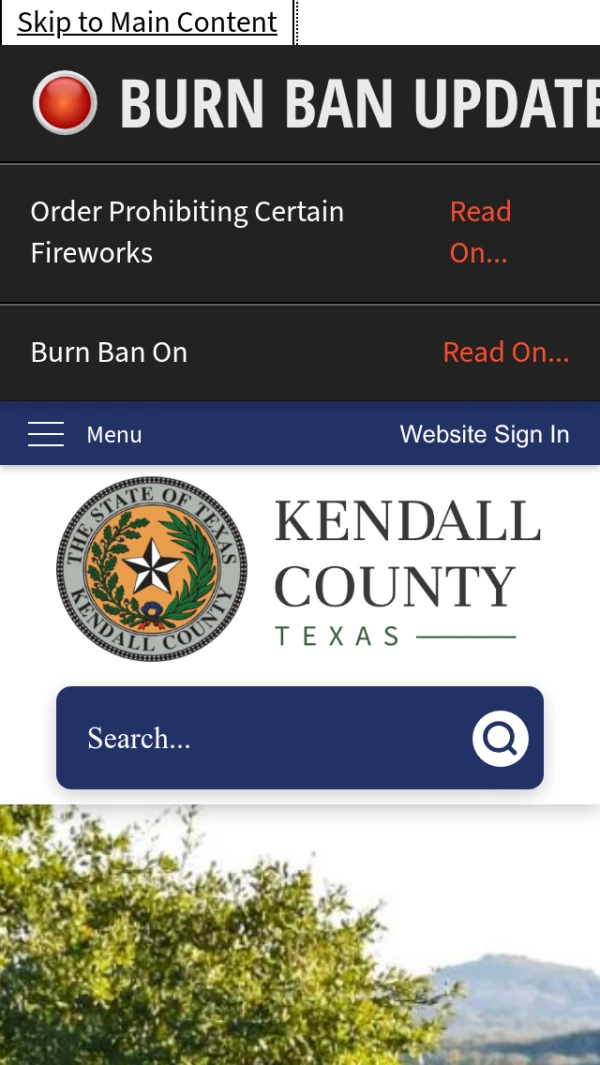
Task: Open Read On for Burn Ban On
Action: 505,352
